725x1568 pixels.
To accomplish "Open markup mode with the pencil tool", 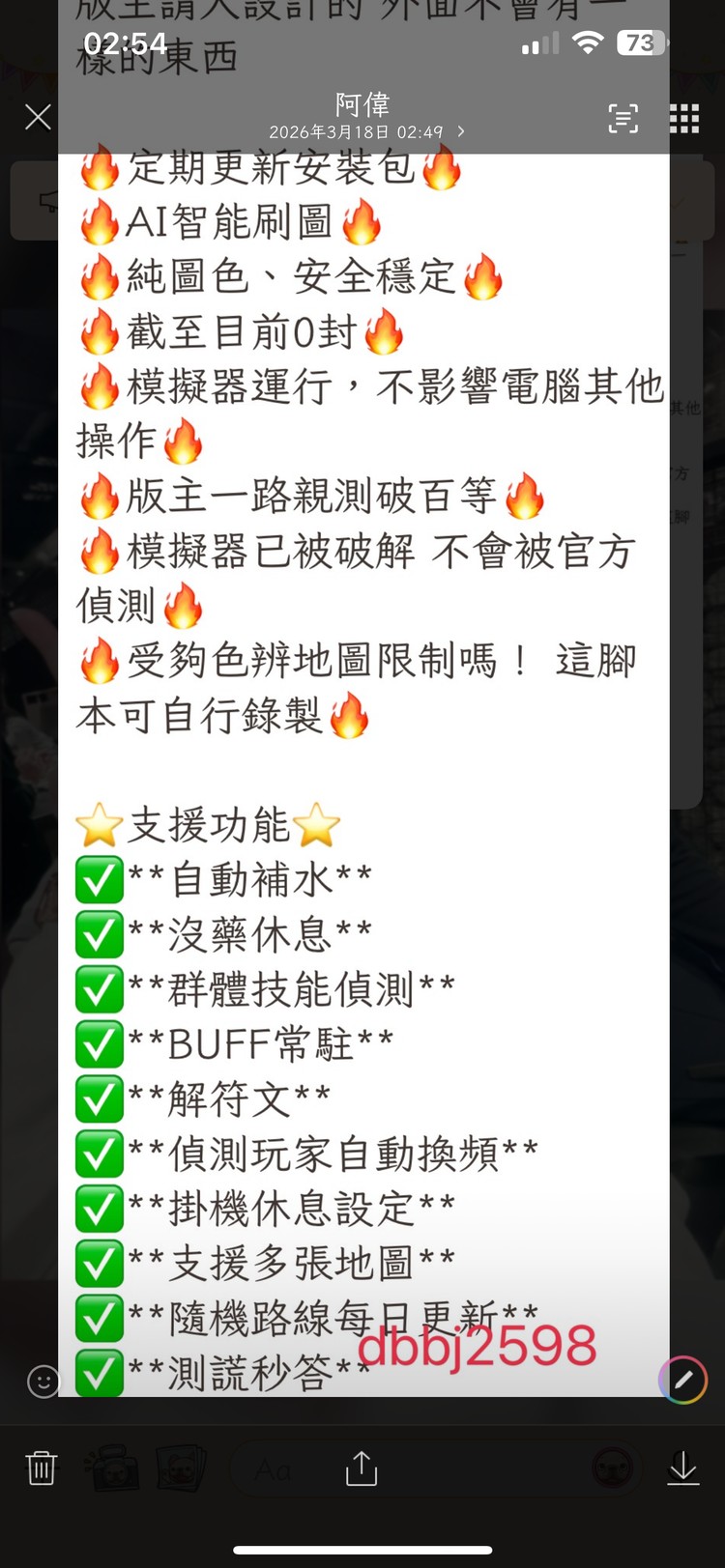I will [682, 1381].
